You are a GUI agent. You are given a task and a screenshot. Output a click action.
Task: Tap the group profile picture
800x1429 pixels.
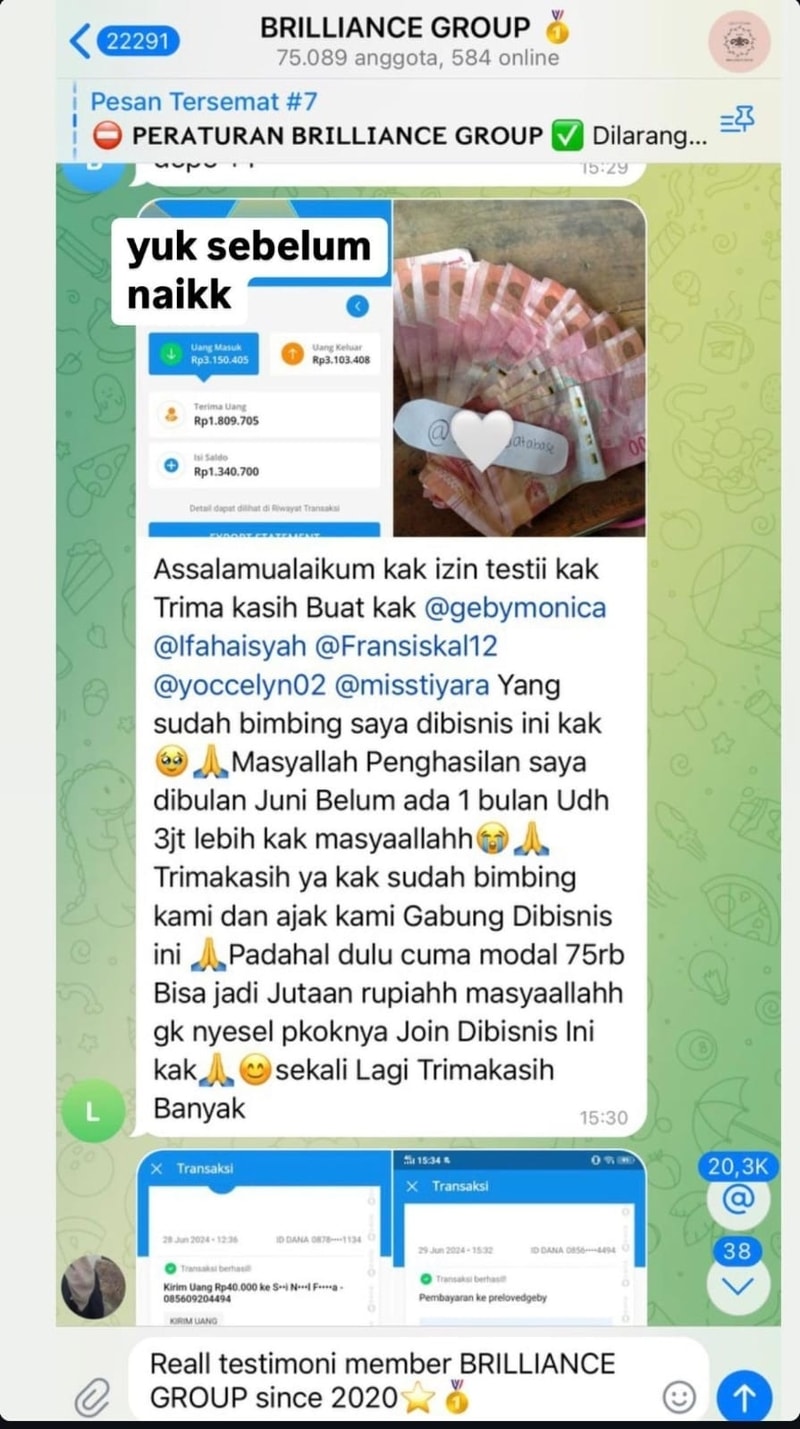[738, 42]
